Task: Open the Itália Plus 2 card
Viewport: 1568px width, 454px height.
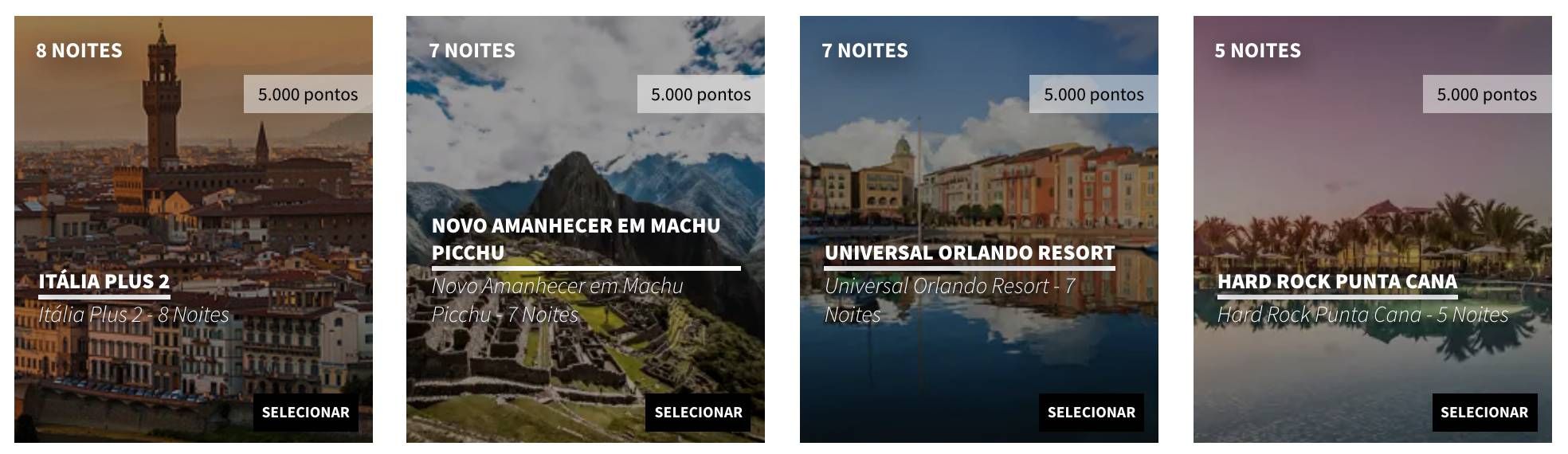Action: (x=104, y=281)
